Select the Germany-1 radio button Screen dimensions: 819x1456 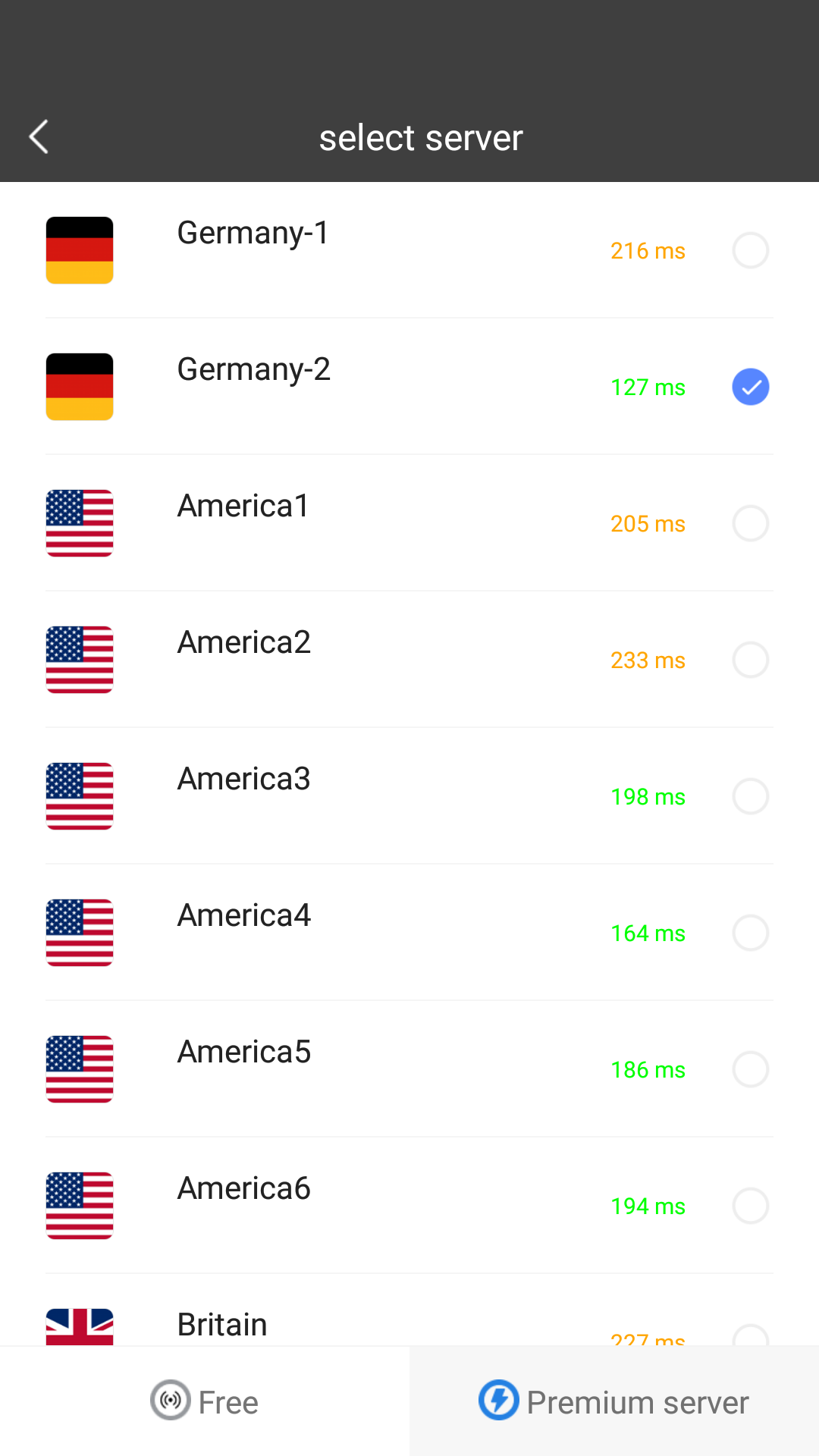(750, 250)
